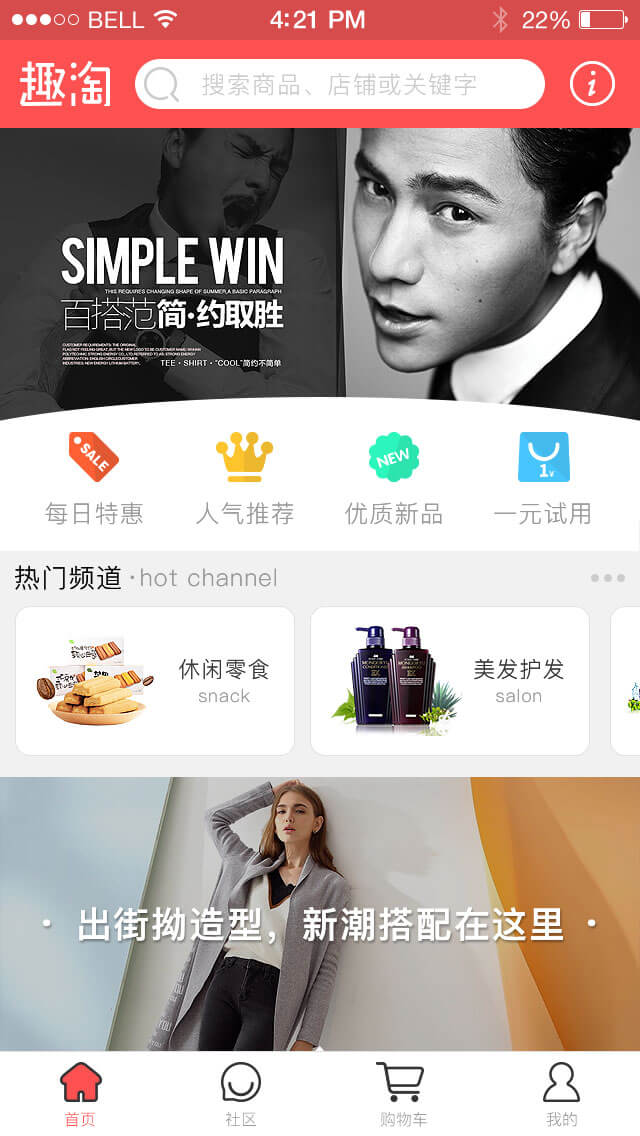This screenshot has height=1136, width=640.
Task: Show more hot channels via three dots
Action: (x=607, y=578)
